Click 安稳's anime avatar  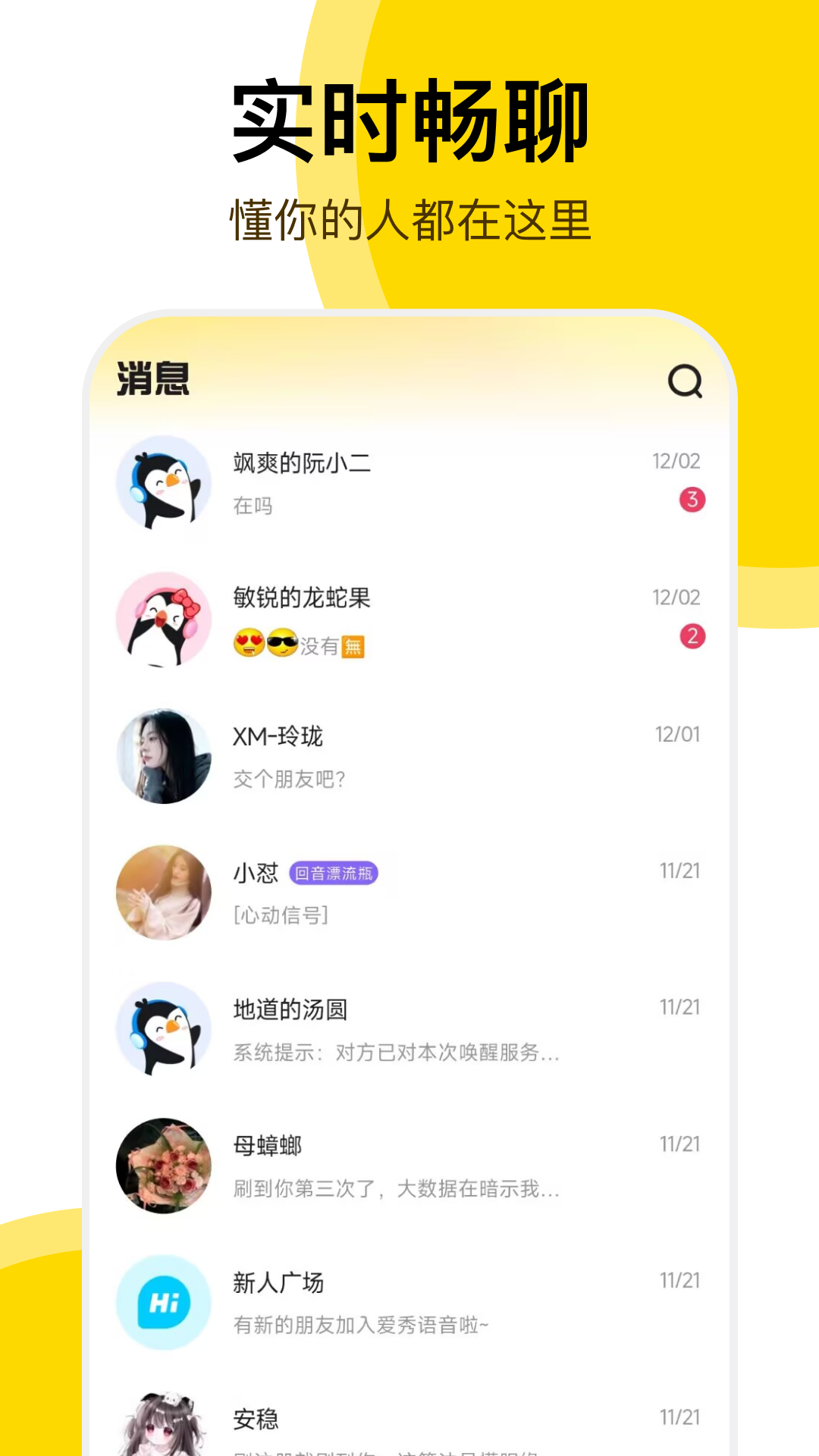click(163, 1426)
